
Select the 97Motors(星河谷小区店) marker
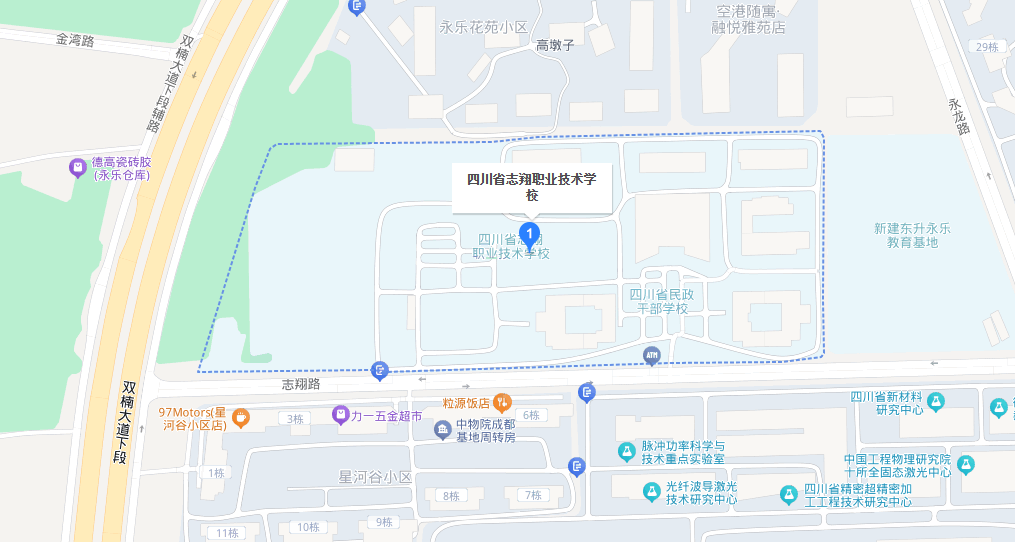pos(240,416)
